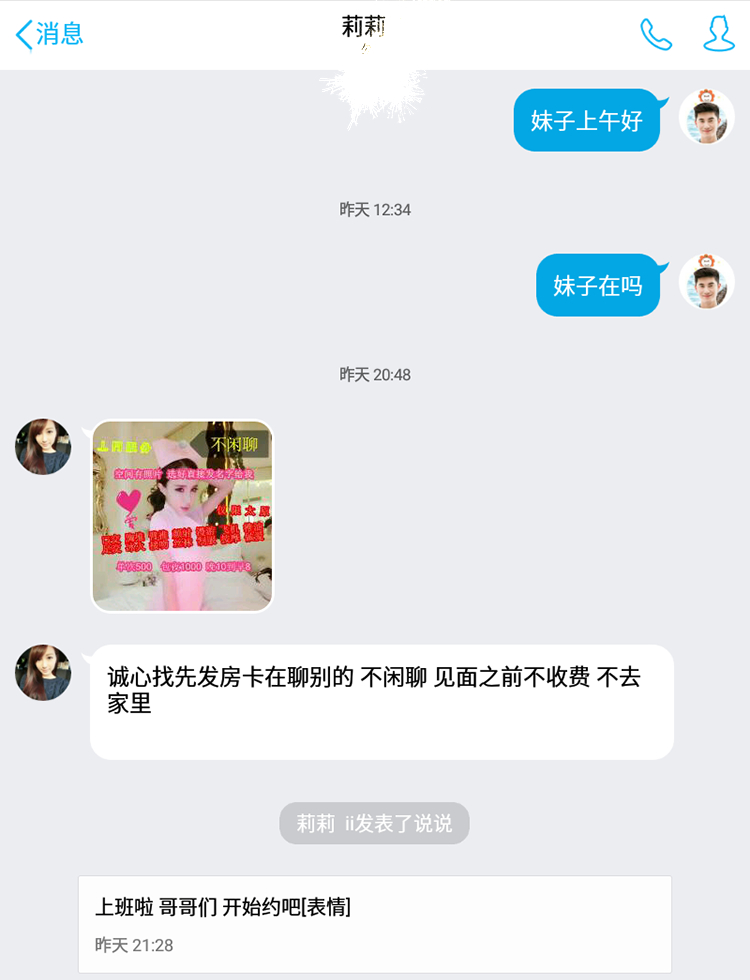
Task: Open the image 莉莉 sent
Action: pos(182,515)
